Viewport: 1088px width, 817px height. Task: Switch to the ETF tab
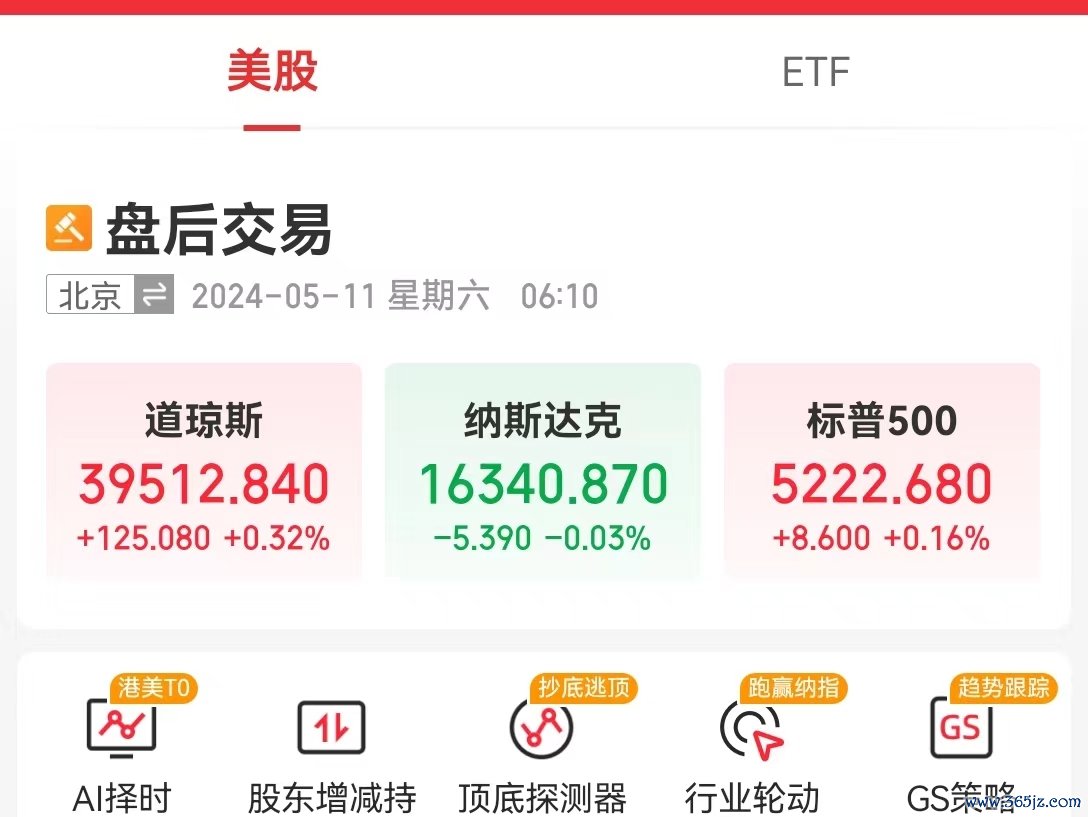815,72
